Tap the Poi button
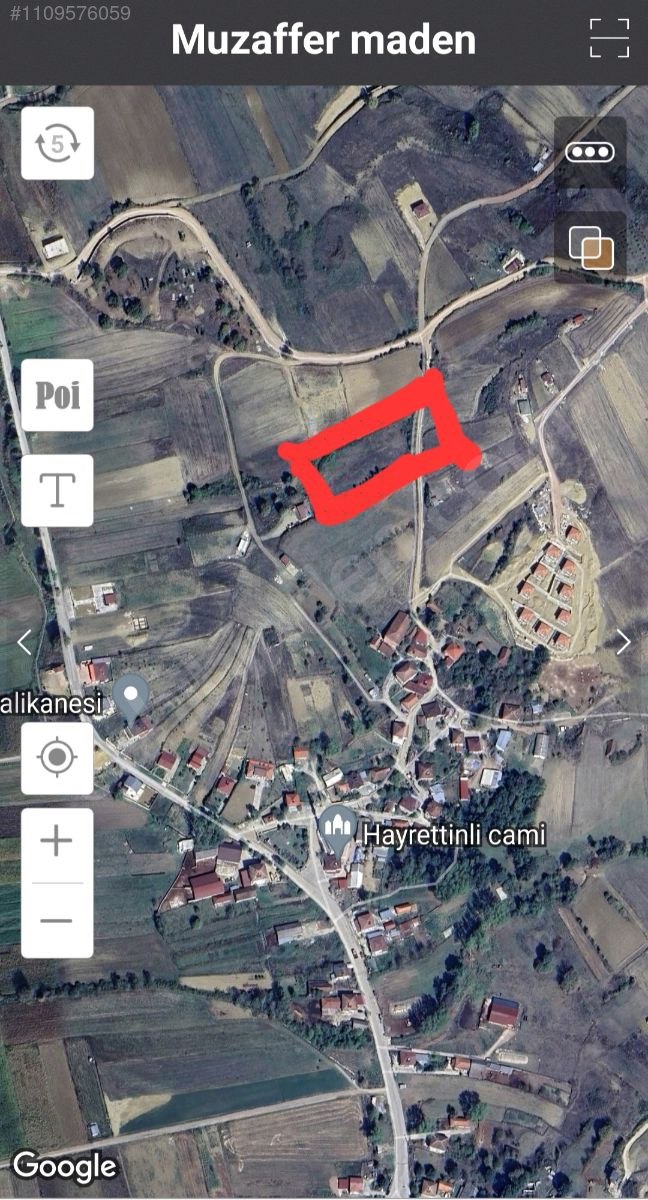 click(x=57, y=395)
